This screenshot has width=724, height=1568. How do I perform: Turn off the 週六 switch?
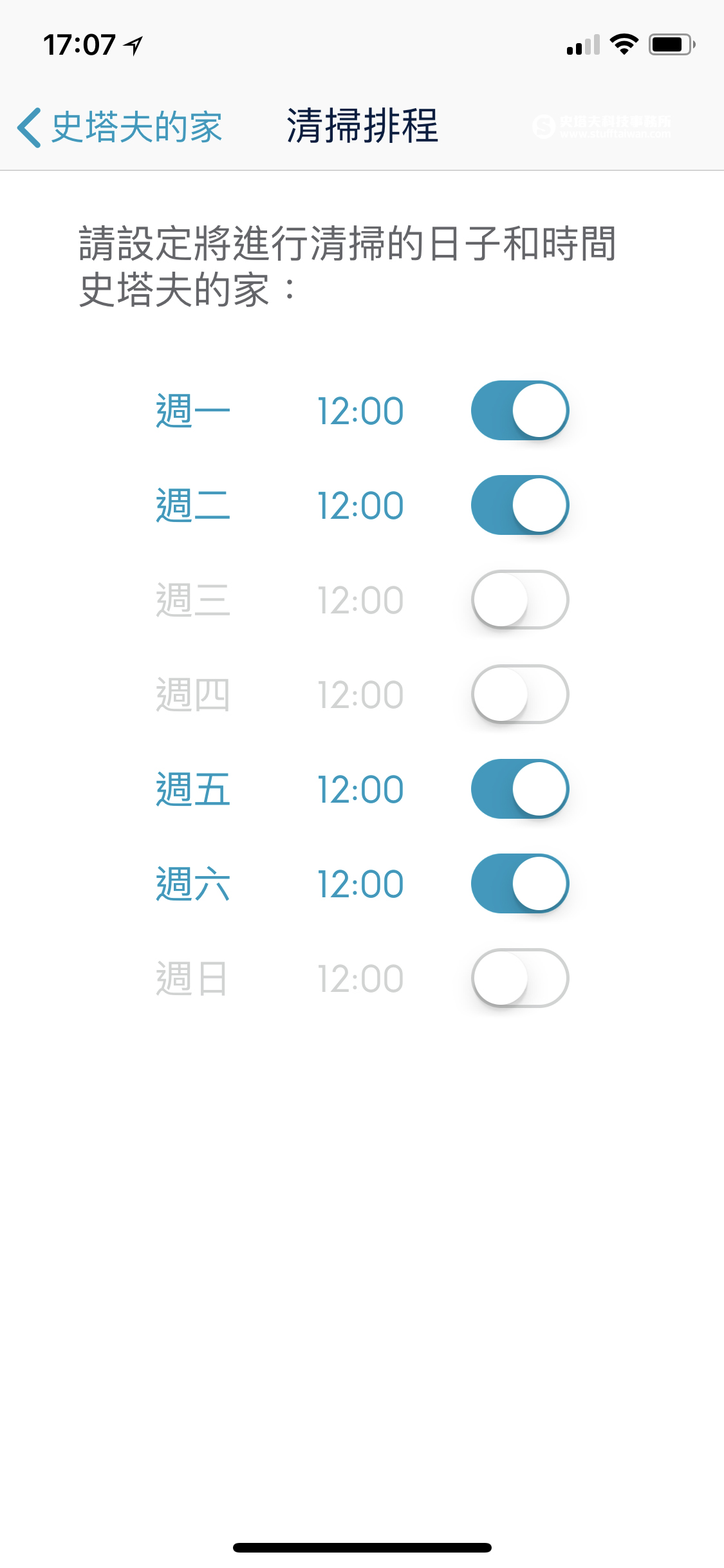(520, 884)
